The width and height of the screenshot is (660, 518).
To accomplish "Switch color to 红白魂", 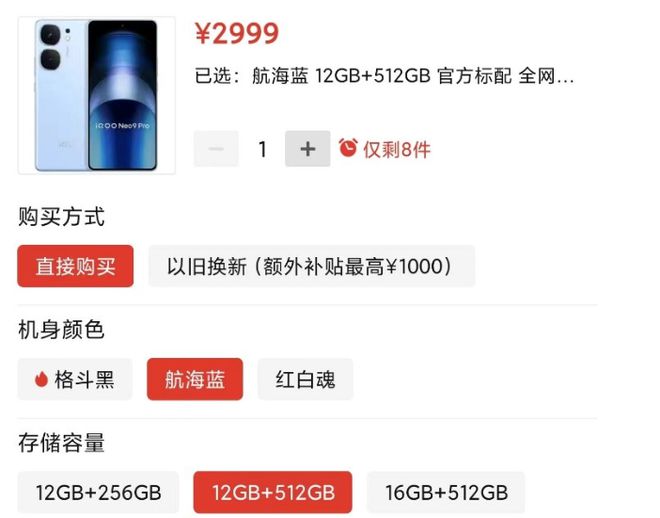I will [x=305, y=379].
